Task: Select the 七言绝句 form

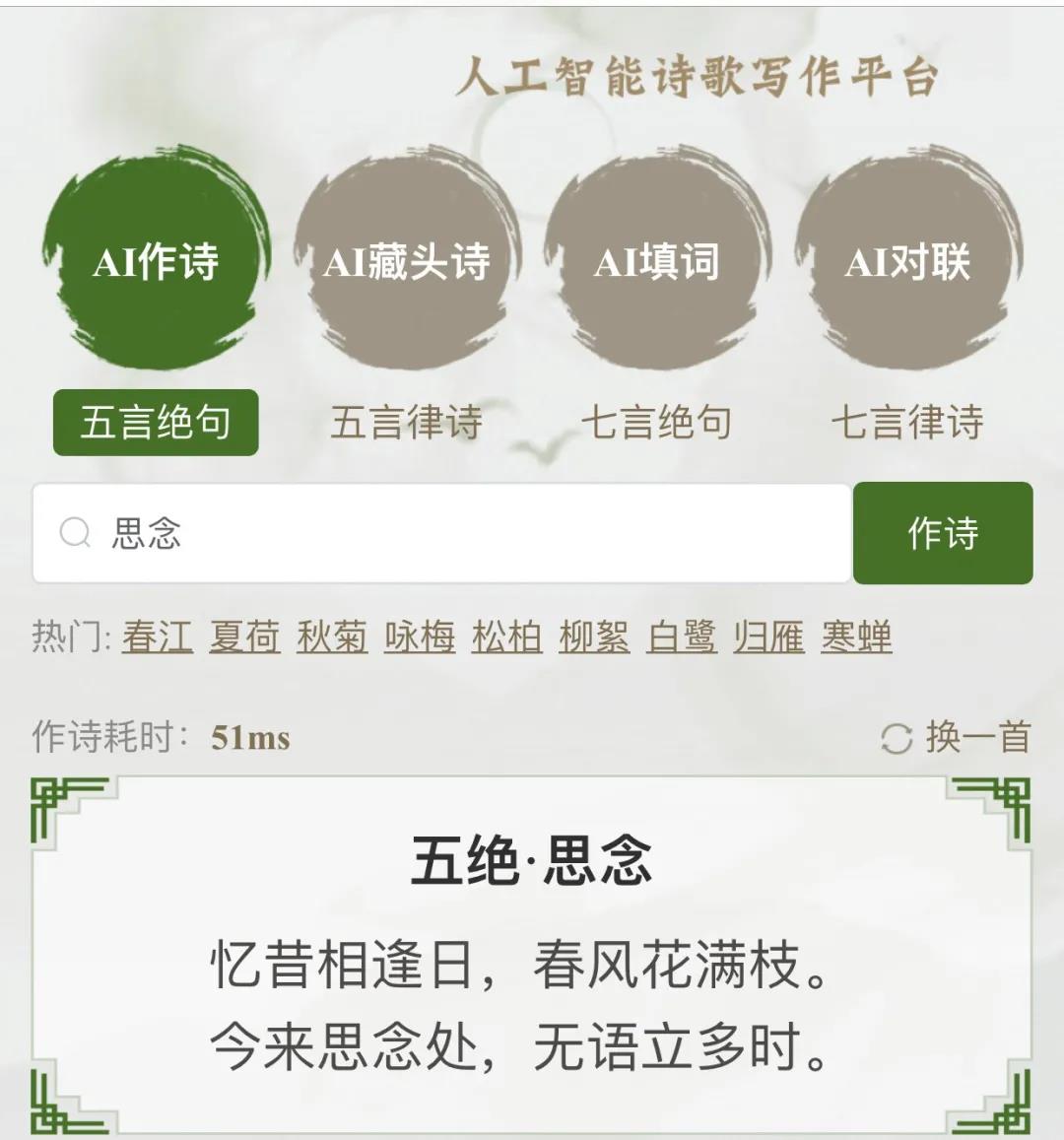Action: [x=656, y=423]
